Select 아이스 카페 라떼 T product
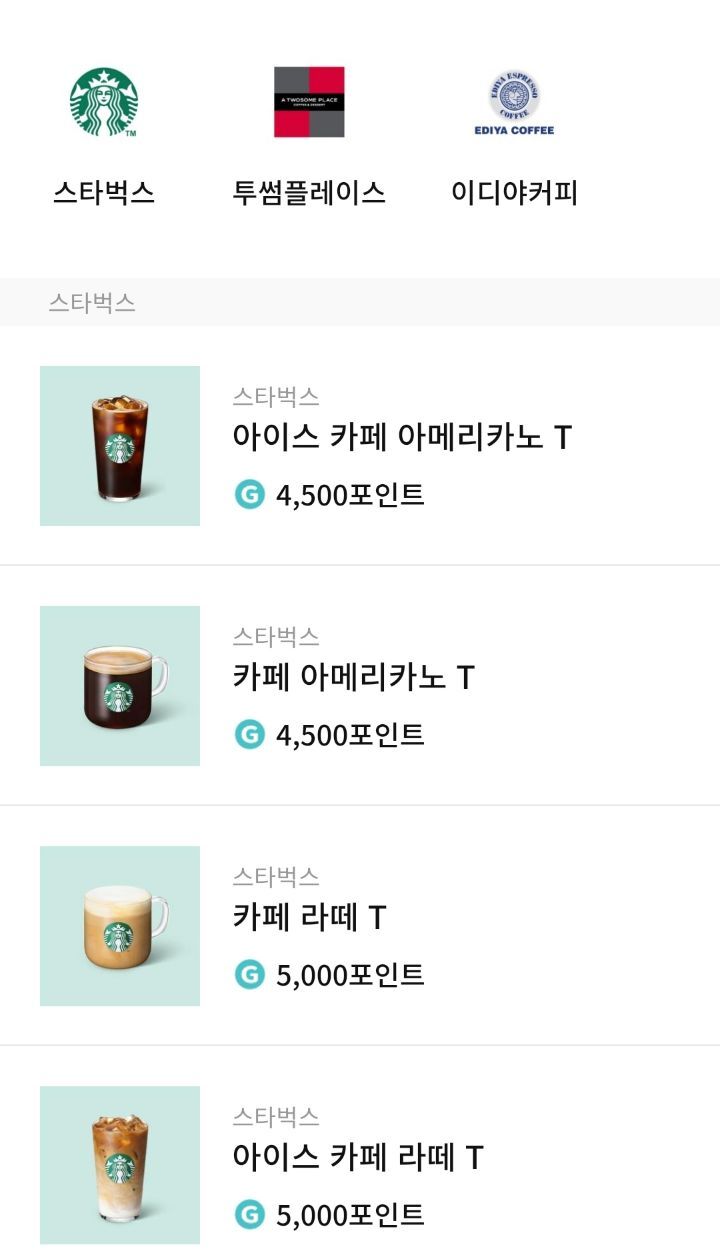The image size is (720, 1253). tap(357, 1158)
